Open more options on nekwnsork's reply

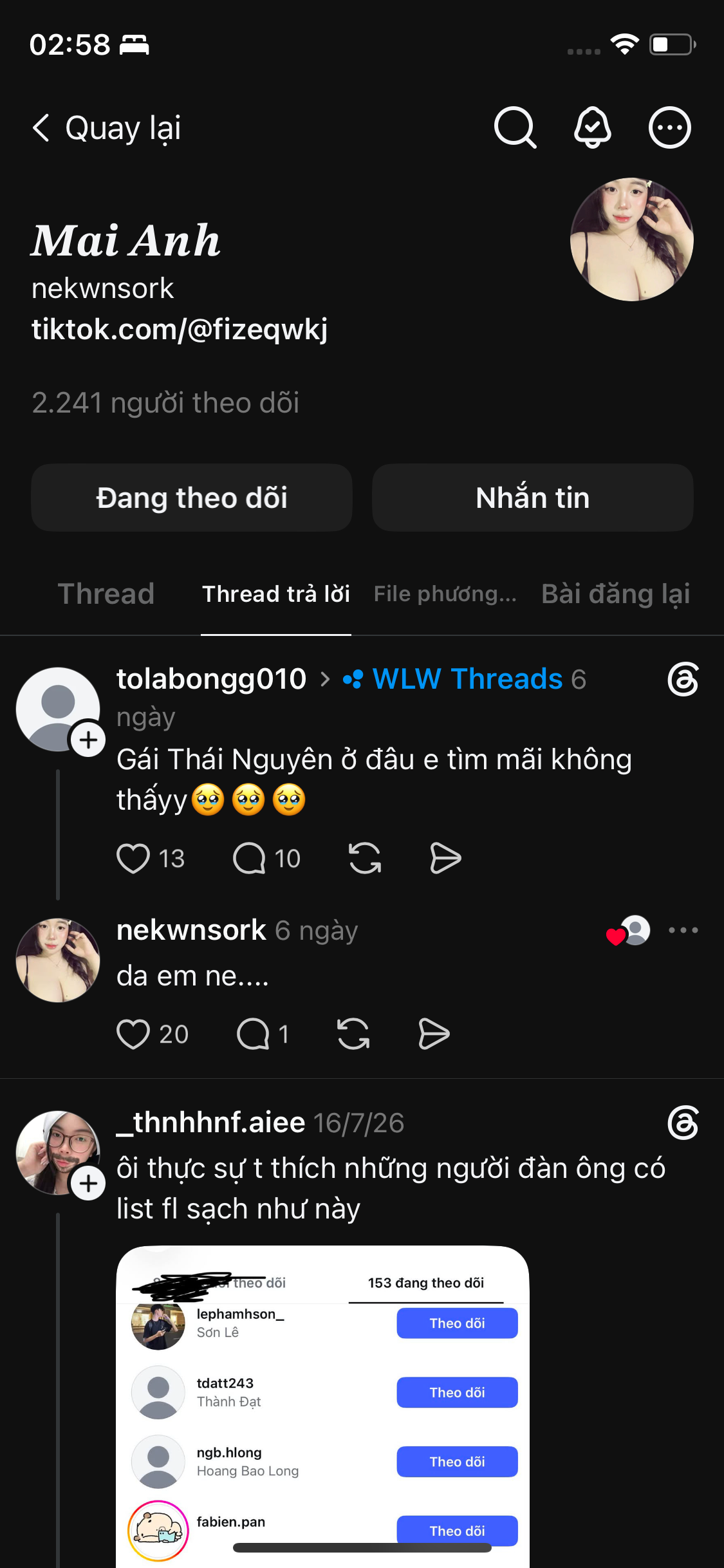click(683, 930)
